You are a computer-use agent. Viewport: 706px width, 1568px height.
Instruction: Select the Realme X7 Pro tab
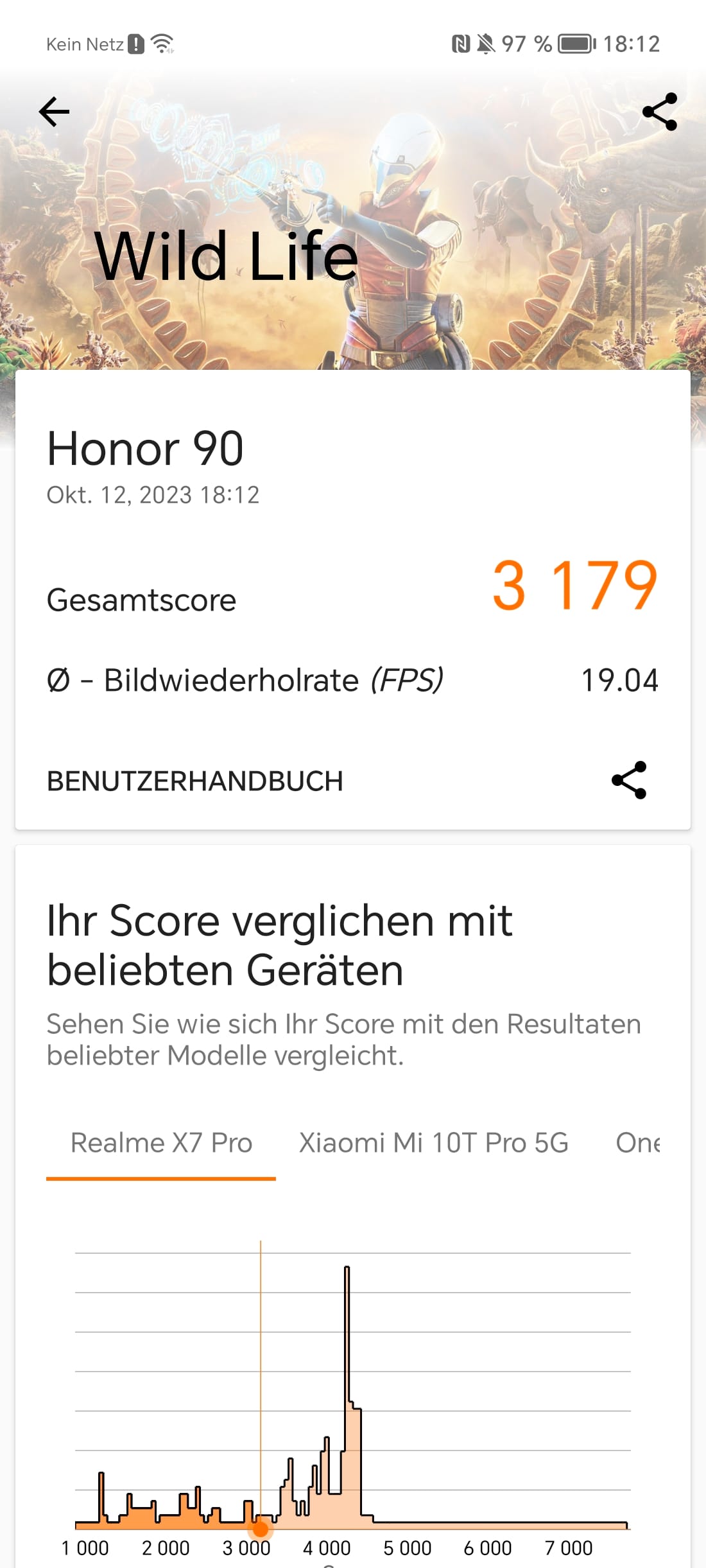161,1144
